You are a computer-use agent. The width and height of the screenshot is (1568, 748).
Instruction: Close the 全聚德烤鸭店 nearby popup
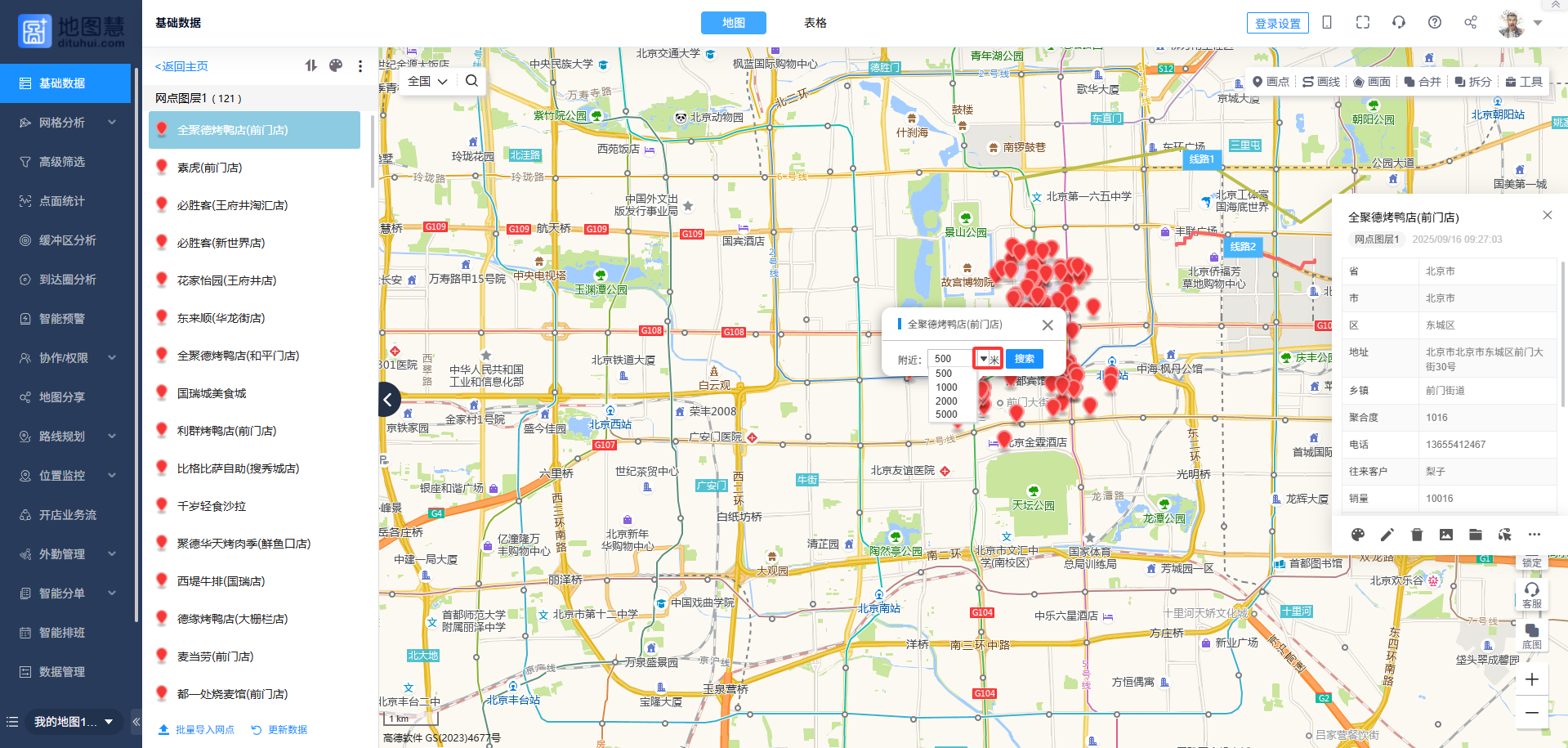(x=1048, y=325)
